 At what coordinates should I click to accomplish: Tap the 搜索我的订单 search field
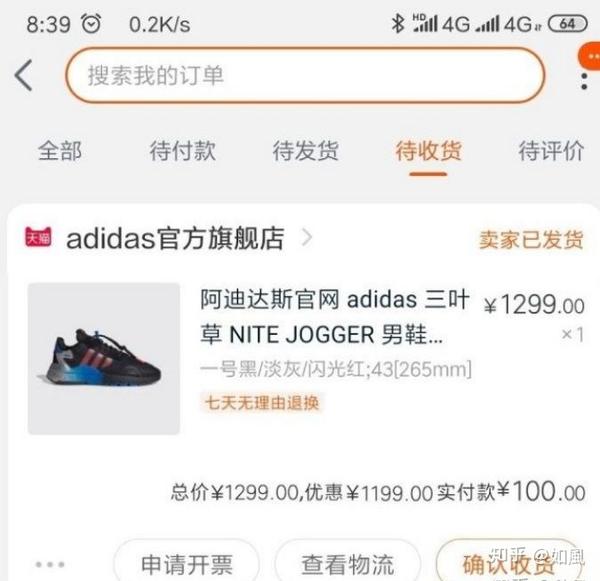click(x=305, y=75)
